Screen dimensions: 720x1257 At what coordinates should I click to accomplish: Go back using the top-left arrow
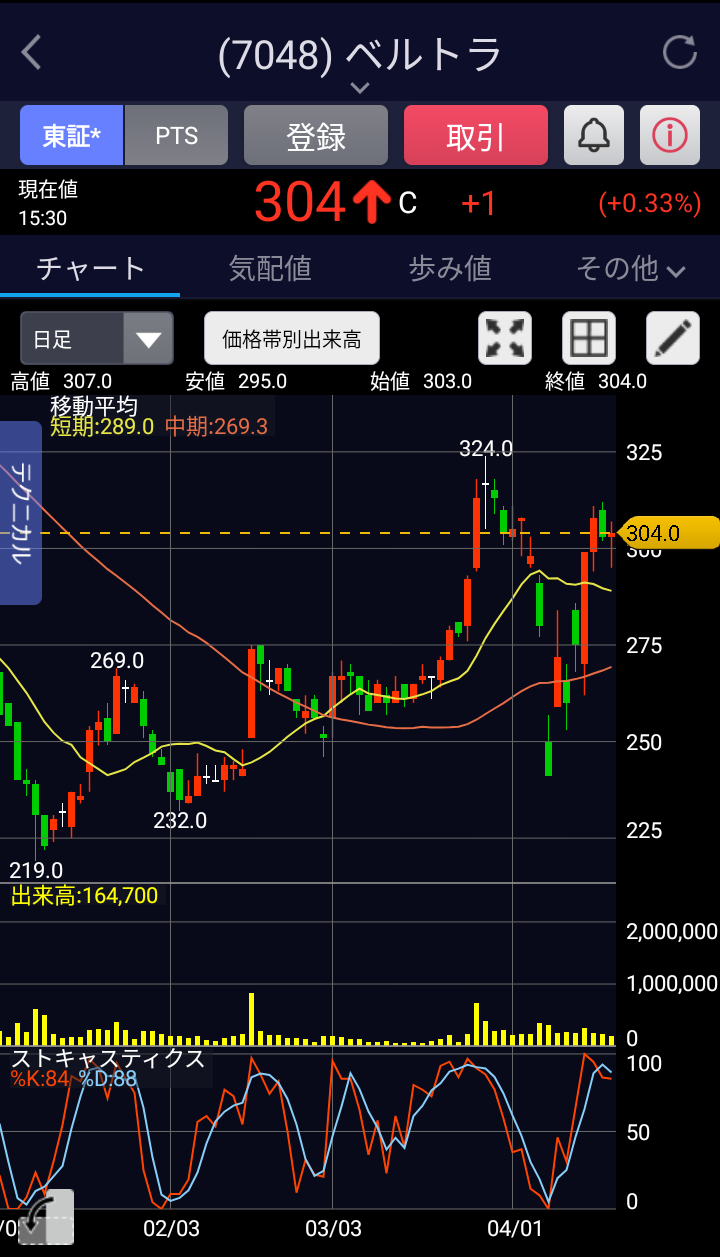pyautogui.click(x=32, y=52)
